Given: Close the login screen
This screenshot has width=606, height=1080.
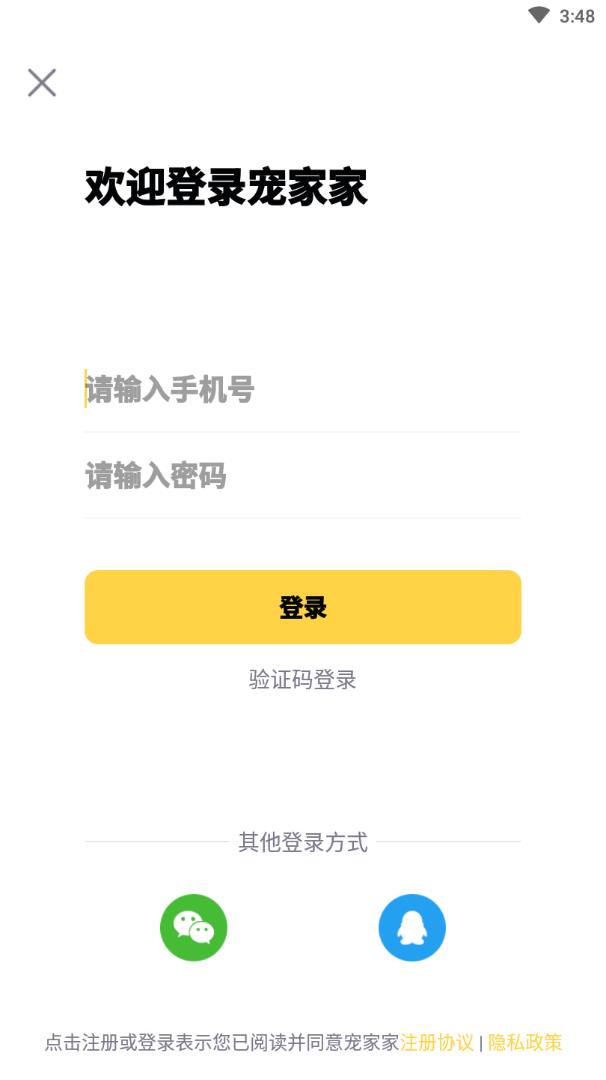Looking at the screenshot, I should (x=42, y=82).
